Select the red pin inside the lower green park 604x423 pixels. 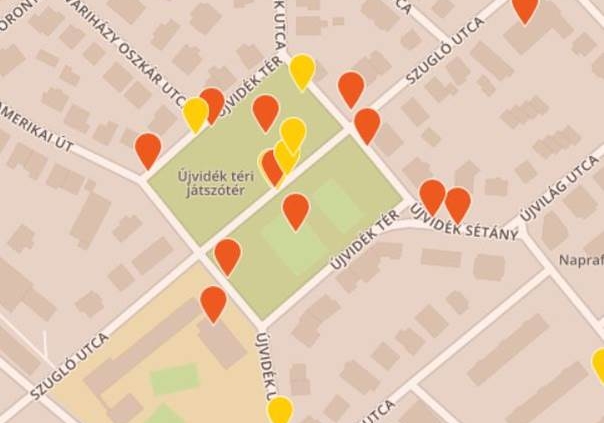pos(295,209)
